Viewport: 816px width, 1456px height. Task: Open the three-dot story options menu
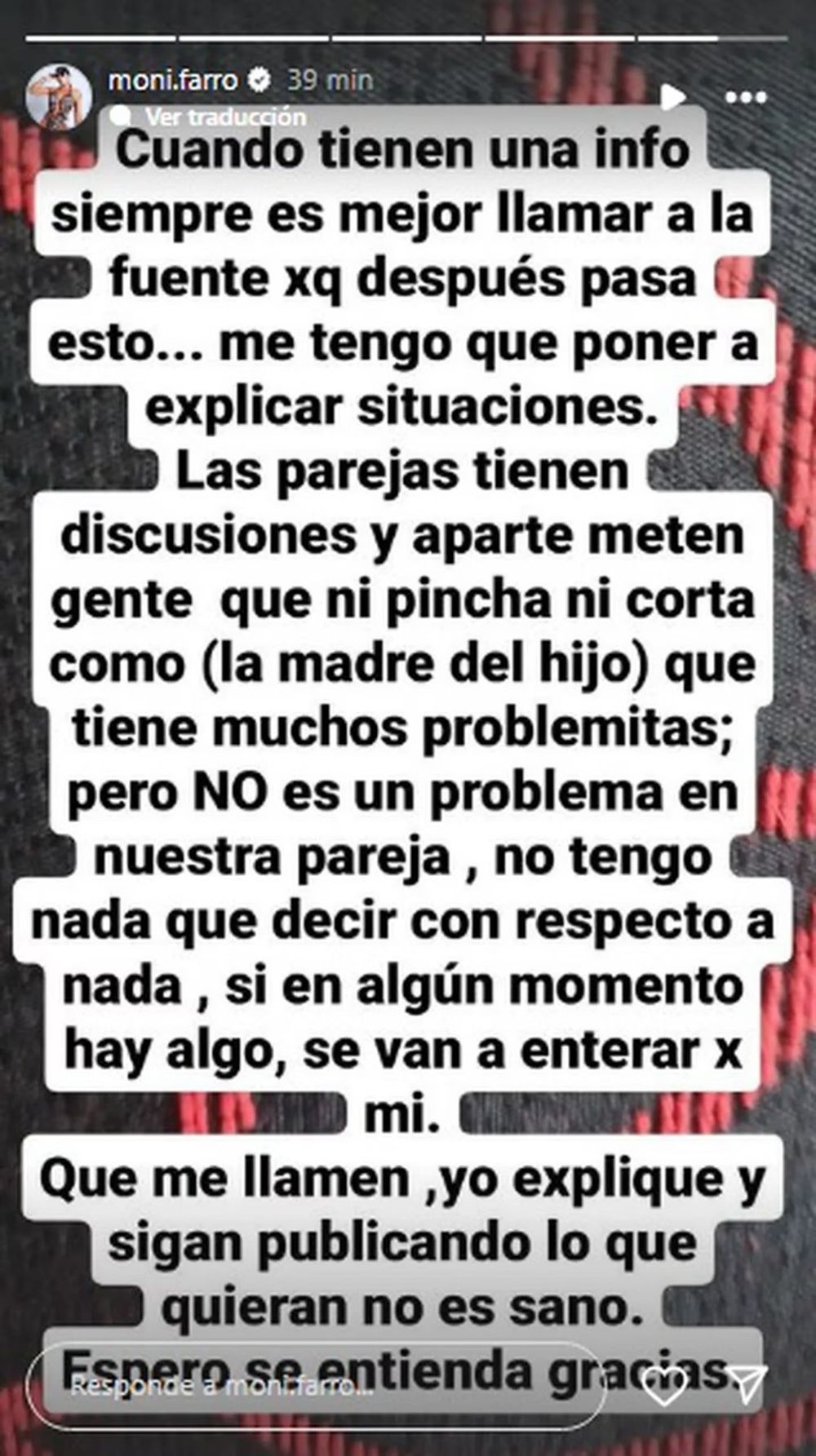[745, 98]
